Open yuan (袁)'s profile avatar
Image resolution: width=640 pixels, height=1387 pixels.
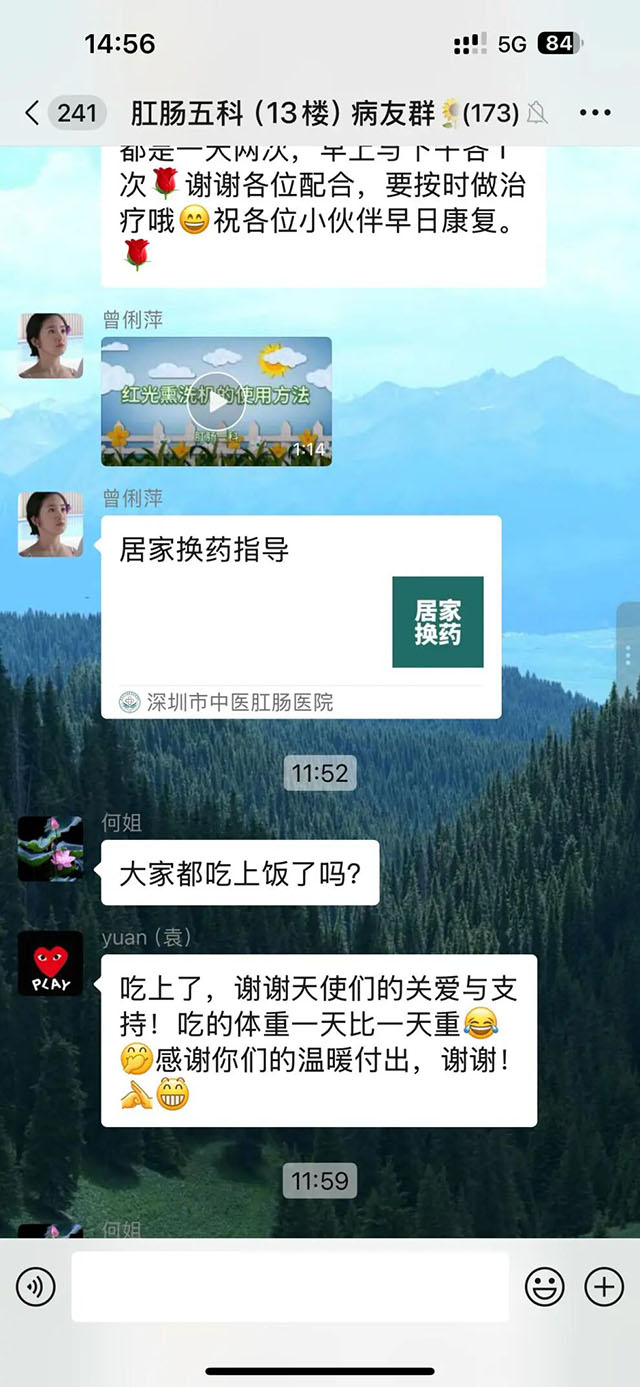pyautogui.click(x=50, y=964)
